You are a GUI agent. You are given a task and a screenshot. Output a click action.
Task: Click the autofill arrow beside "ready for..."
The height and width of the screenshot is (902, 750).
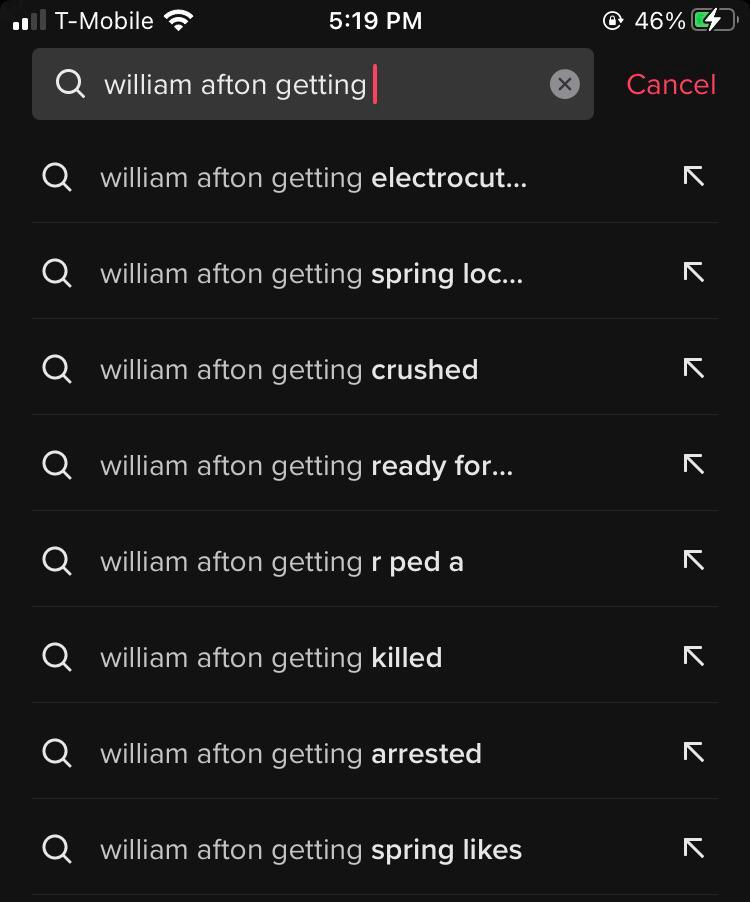(x=693, y=464)
